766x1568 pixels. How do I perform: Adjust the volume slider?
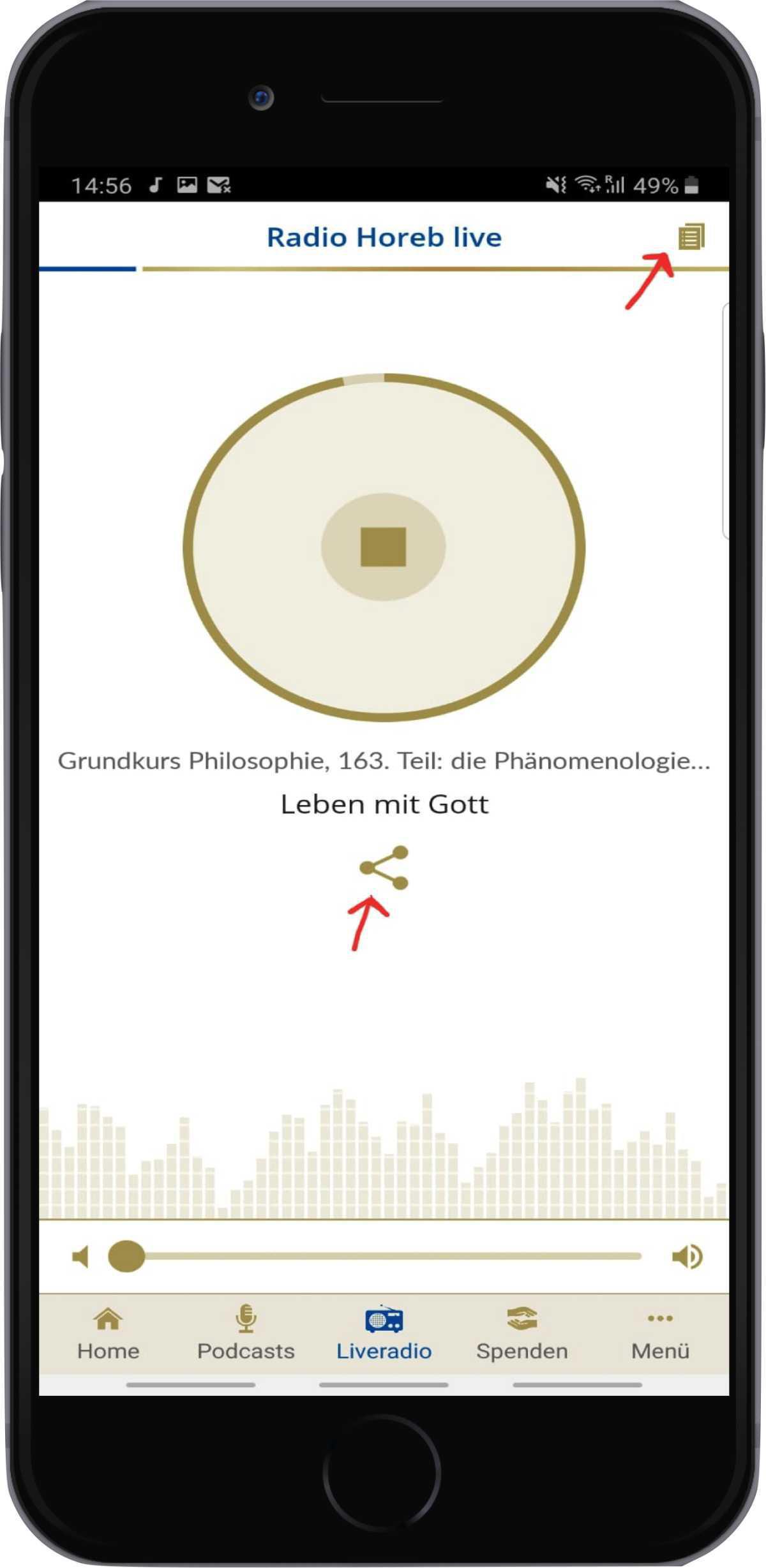coord(126,1256)
